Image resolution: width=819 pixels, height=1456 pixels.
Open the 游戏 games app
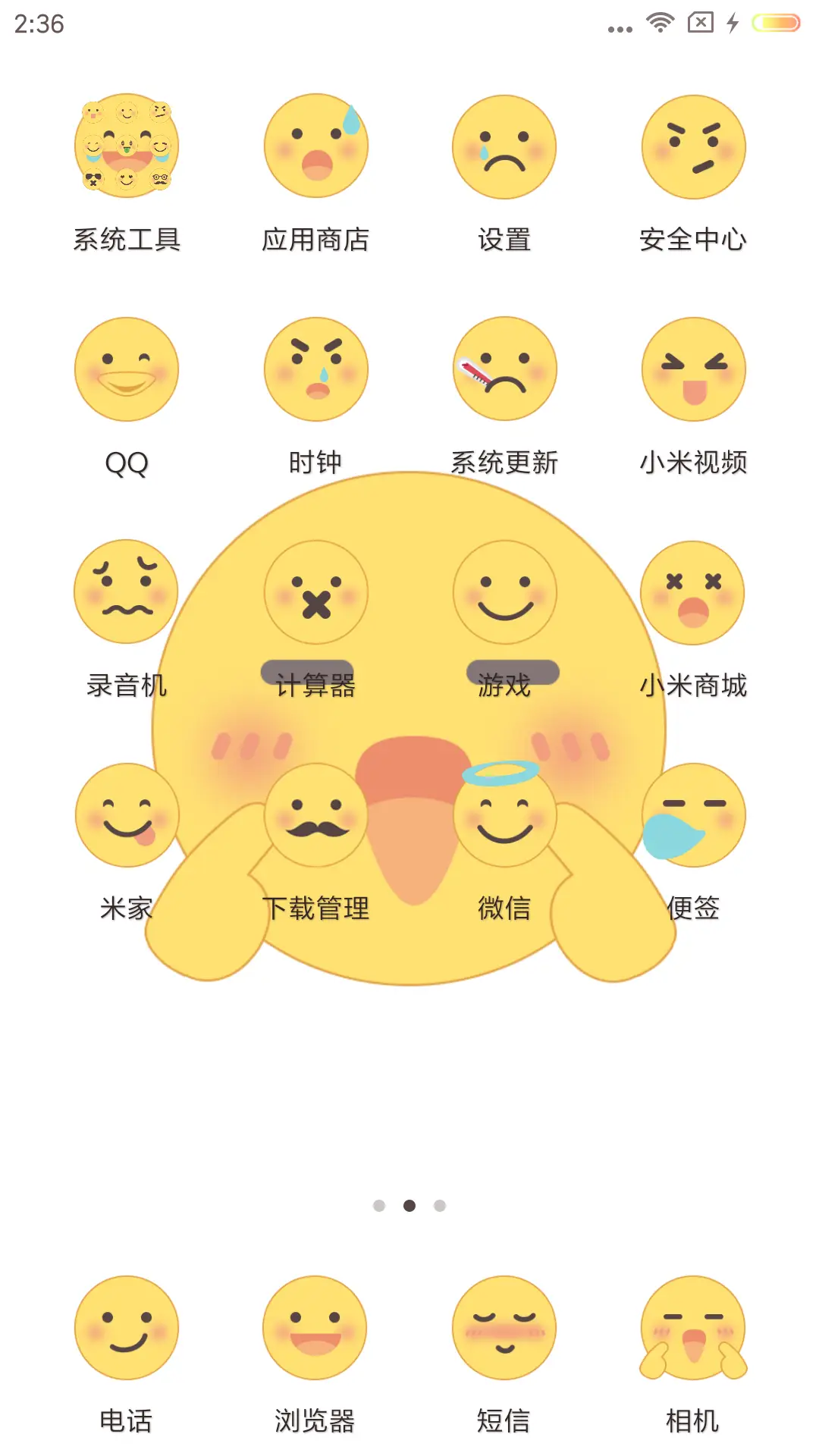pyautogui.click(x=504, y=592)
